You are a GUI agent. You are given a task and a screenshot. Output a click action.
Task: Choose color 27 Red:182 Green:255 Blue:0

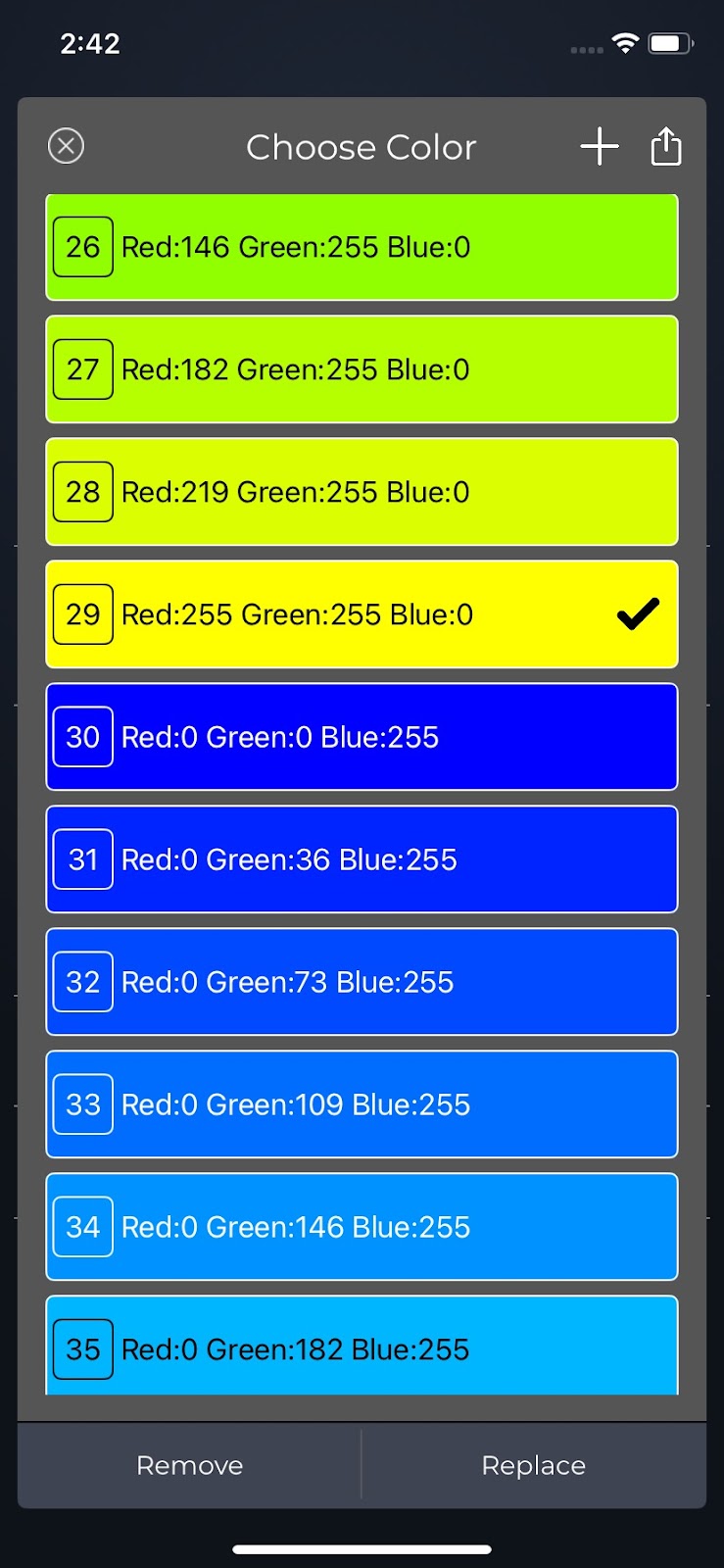pos(362,369)
